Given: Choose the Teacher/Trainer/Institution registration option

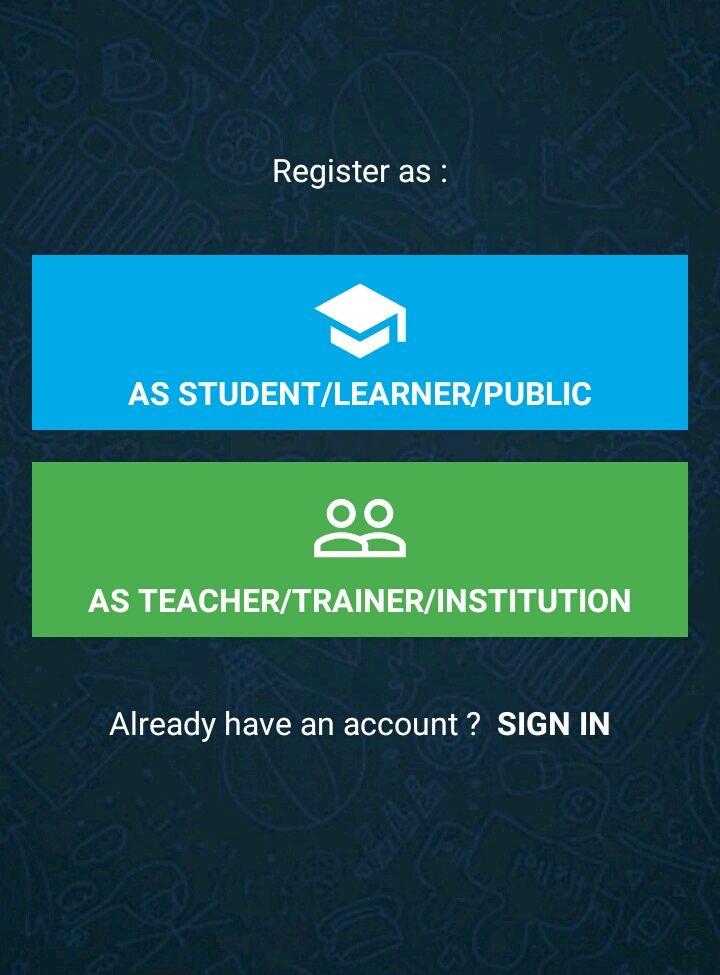Looking at the screenshot, I should coord(360,549).
